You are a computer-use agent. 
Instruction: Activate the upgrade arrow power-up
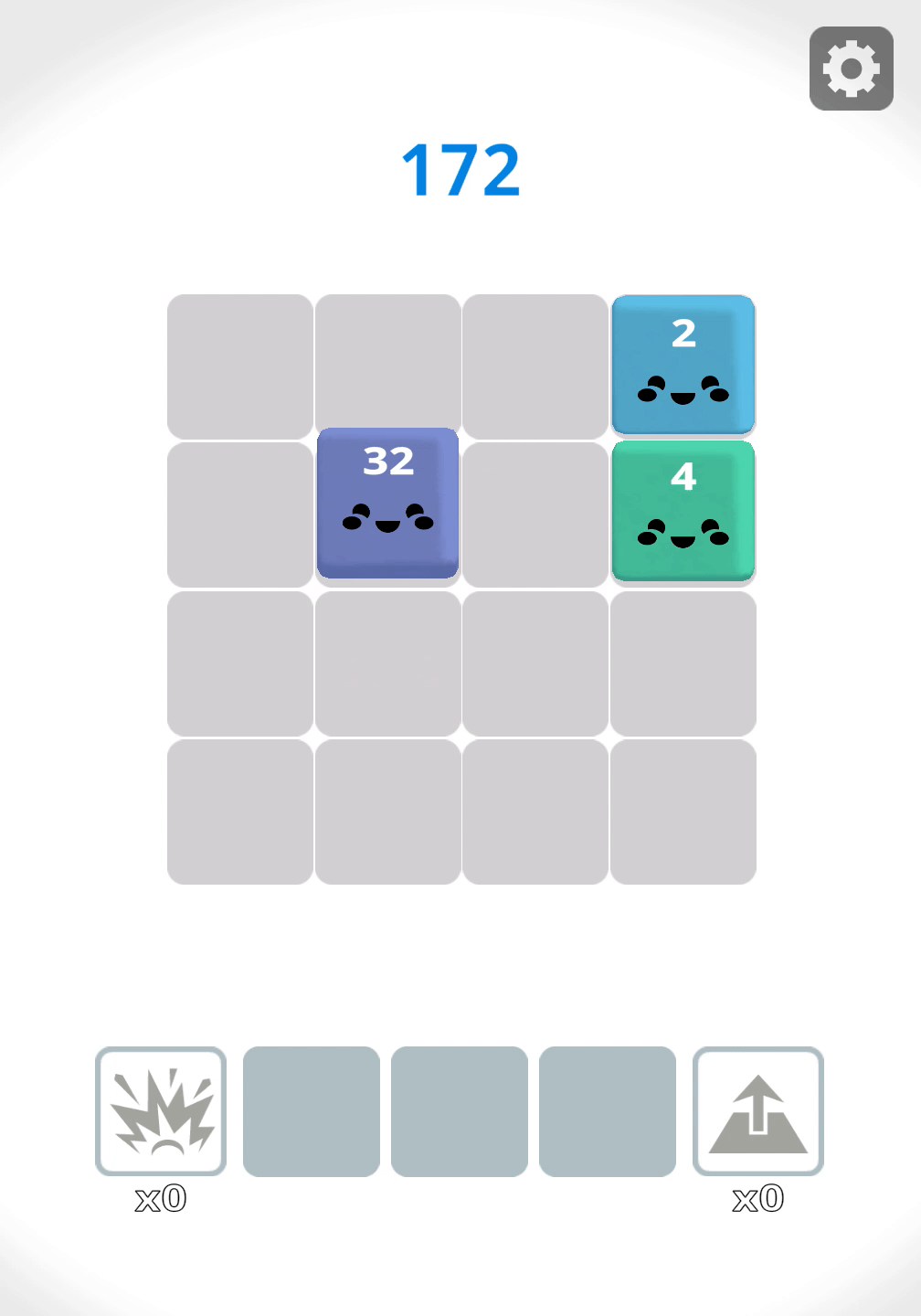click(757, 1110)
